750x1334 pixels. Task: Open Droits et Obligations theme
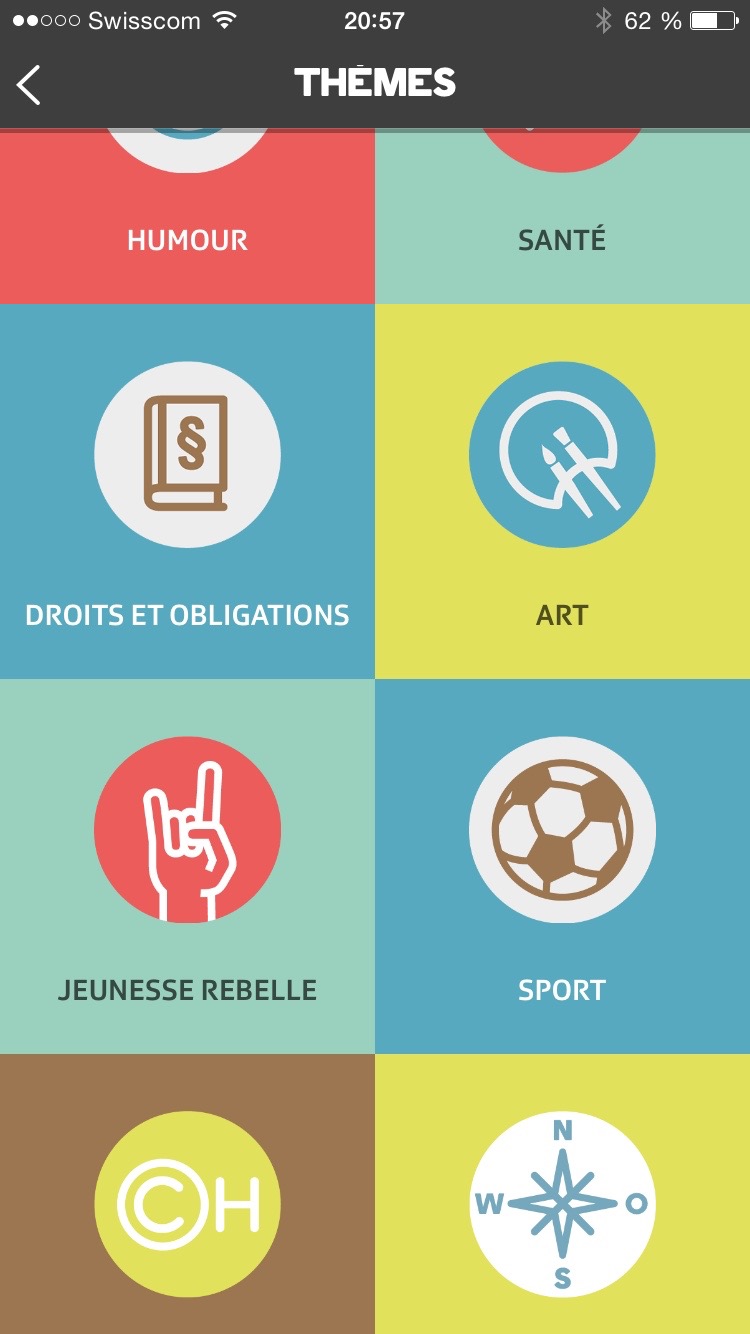click(x=187, y=490)
